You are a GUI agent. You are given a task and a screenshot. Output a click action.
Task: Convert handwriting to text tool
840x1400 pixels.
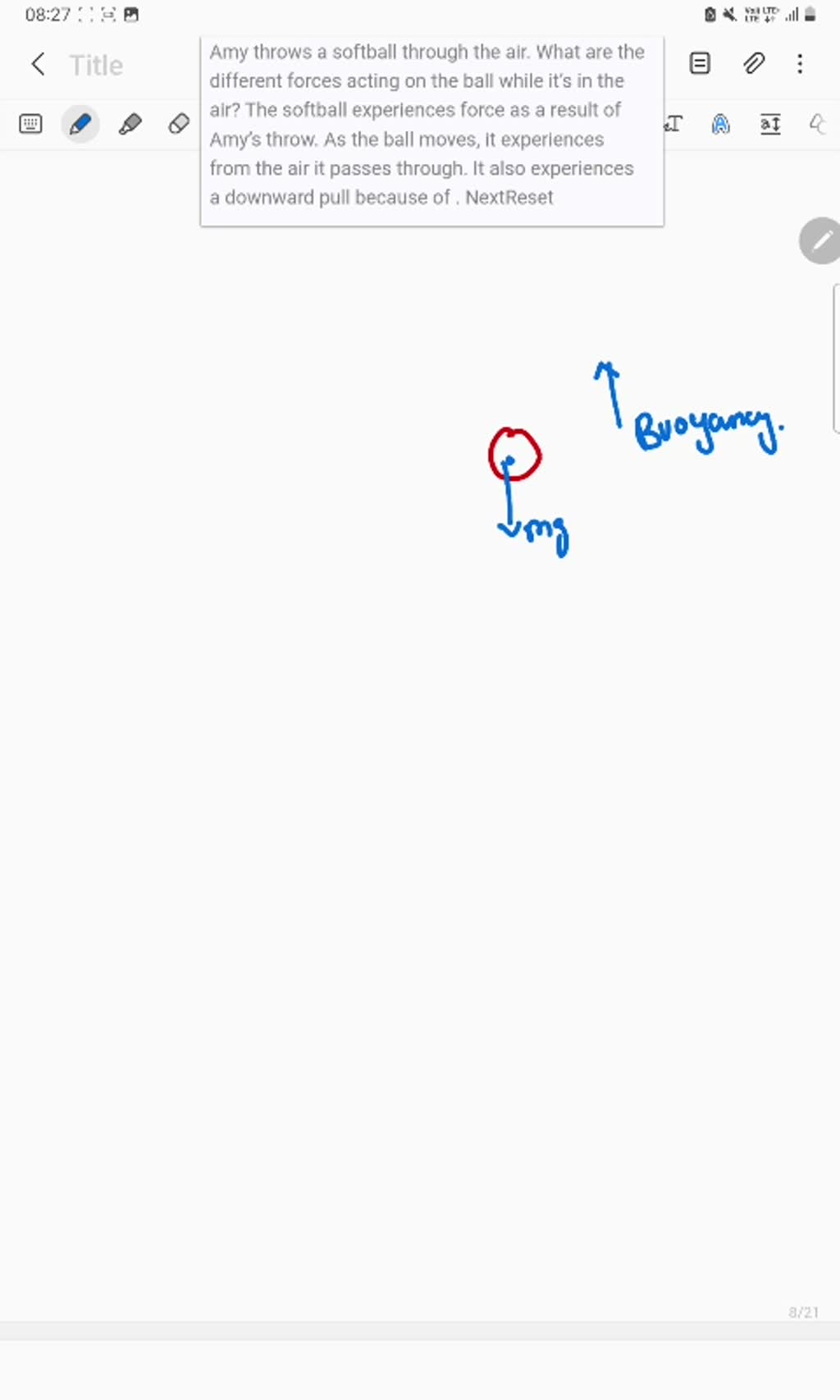[x=673, y=124]
